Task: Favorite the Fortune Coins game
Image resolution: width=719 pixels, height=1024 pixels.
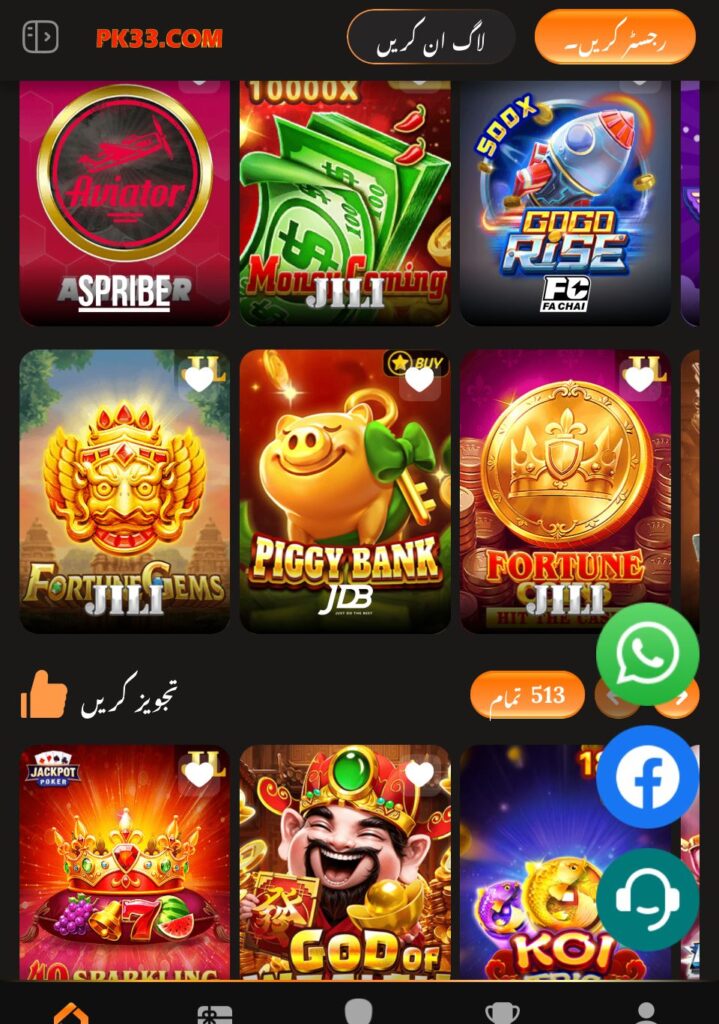Action: 639,379
